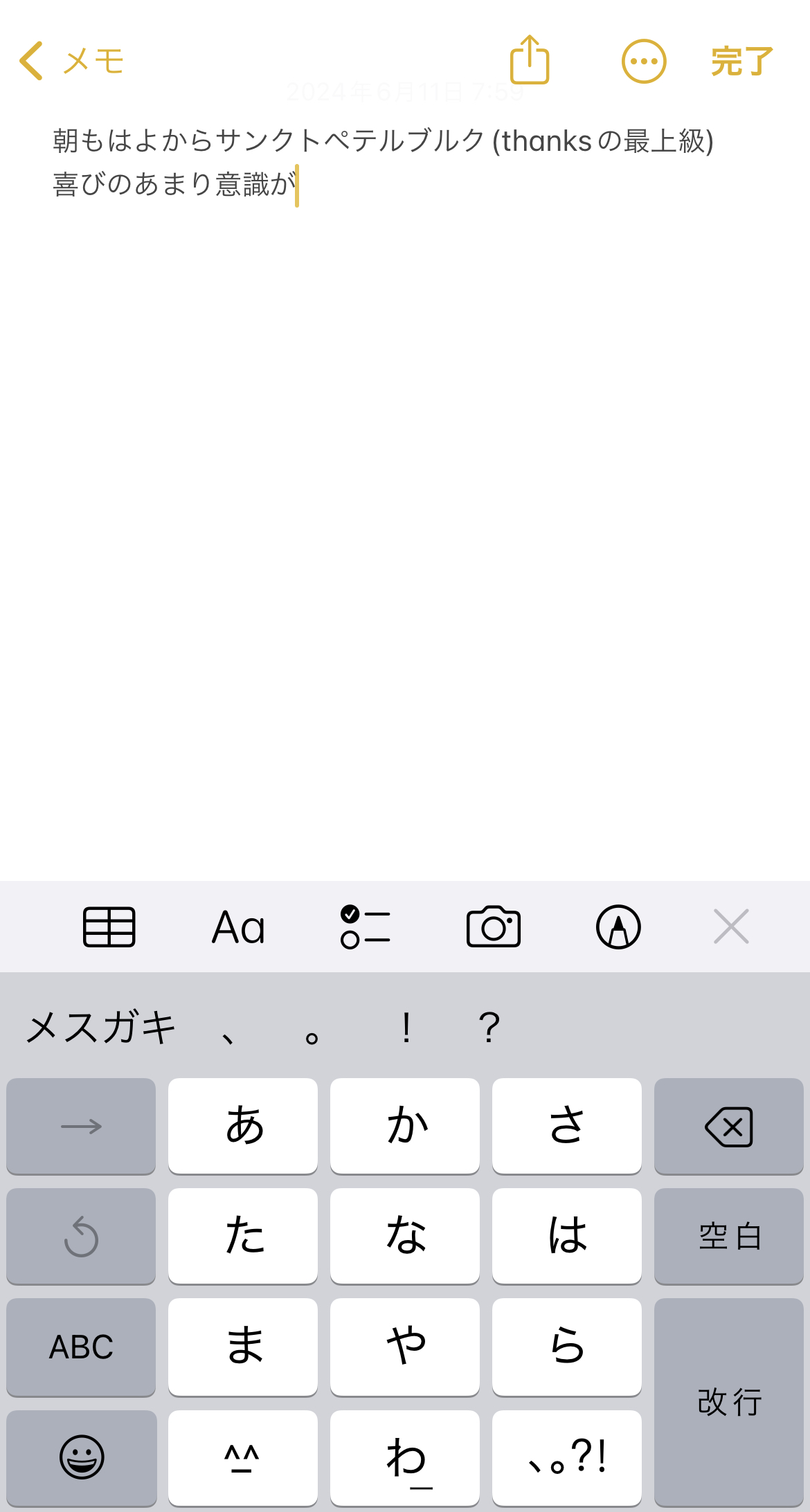Go back to the メモ list

coord(71,62)
